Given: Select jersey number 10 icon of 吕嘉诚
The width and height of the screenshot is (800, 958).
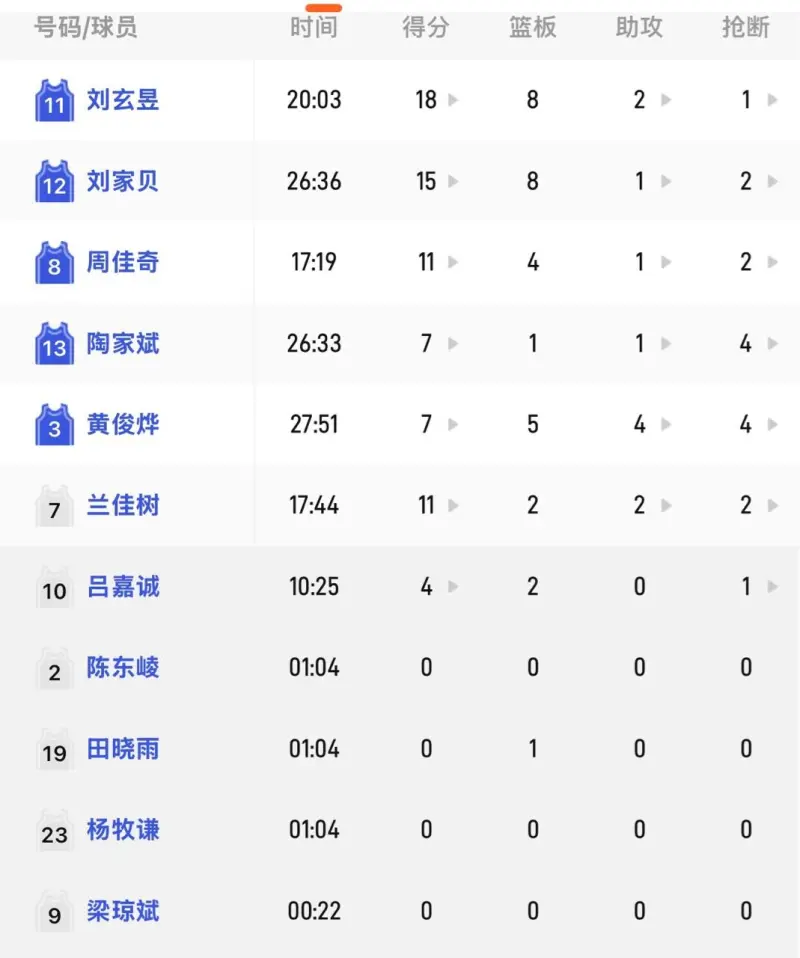Looking at the screenshot, I should tap(53, 587).
